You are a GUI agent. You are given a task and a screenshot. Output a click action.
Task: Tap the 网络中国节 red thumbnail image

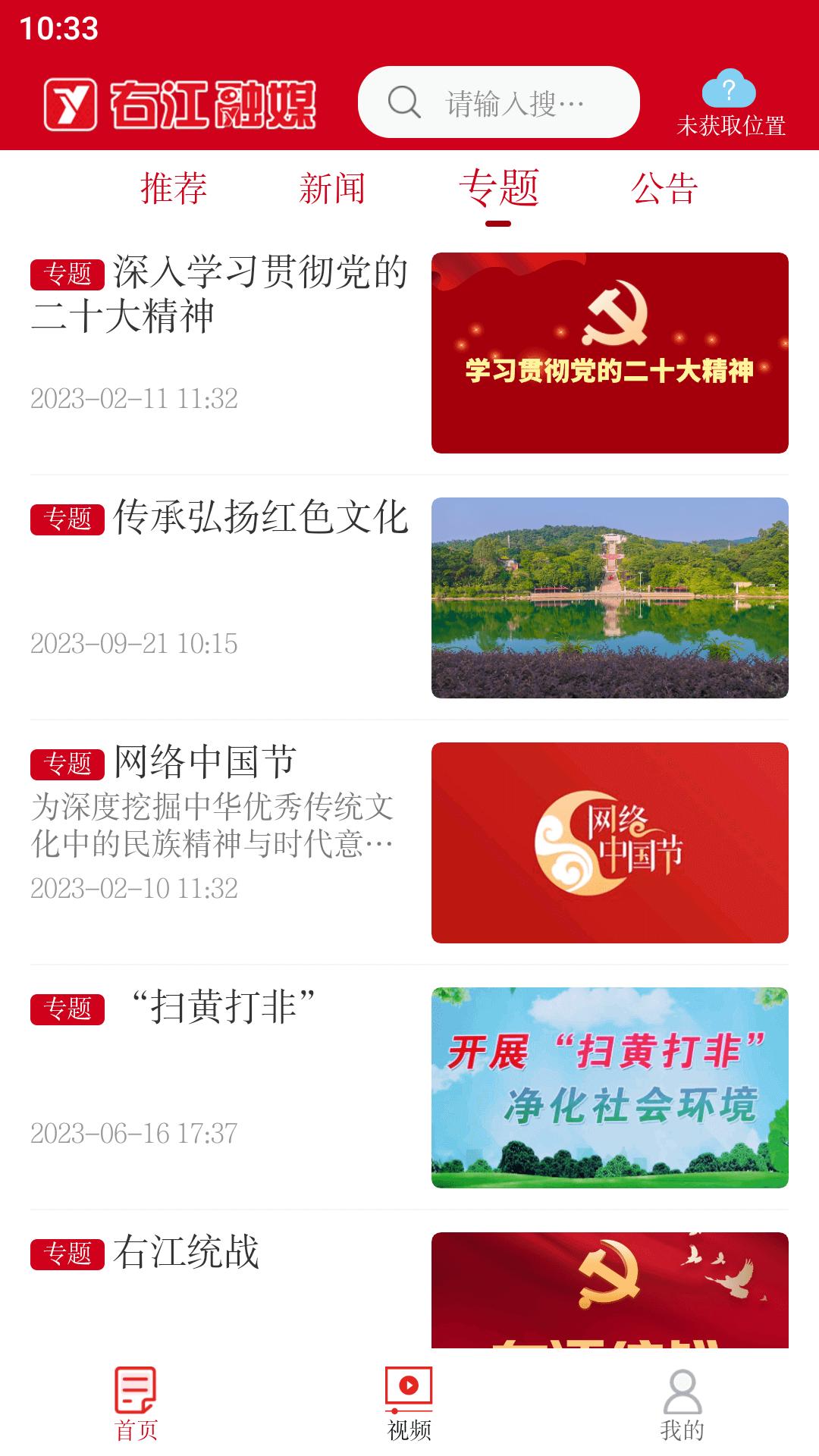pos(610,842)
